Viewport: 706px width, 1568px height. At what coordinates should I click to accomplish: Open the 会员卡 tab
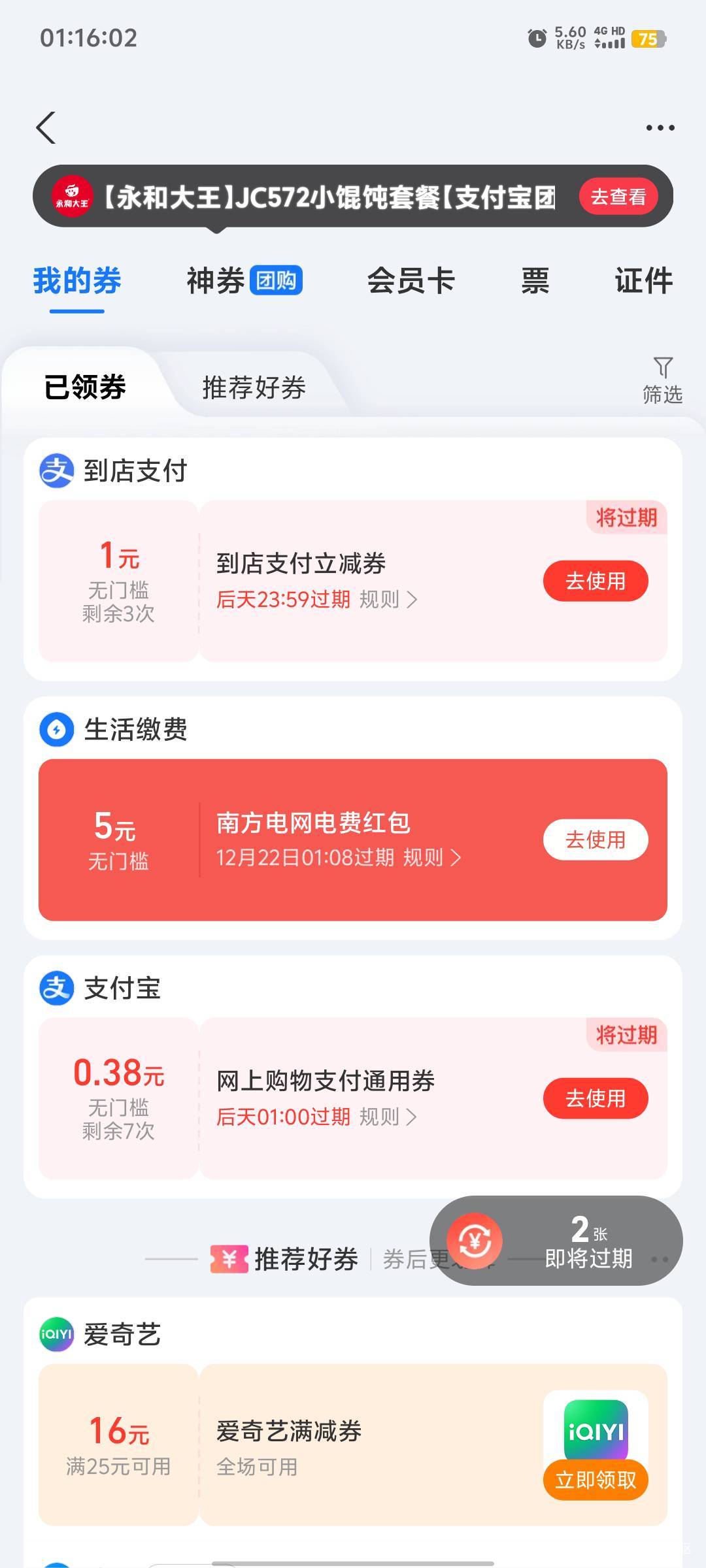[411, 281]
